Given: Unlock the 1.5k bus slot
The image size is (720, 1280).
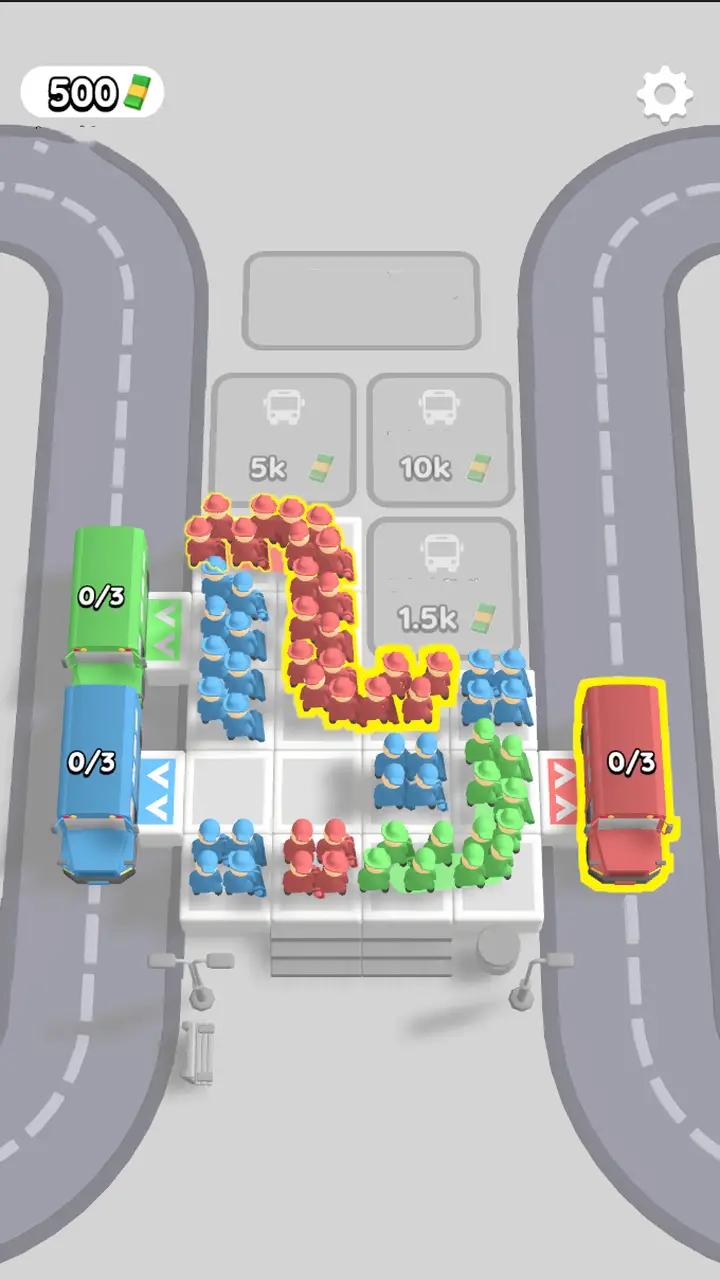Looking at the screenshot, I should click(441, 586).
